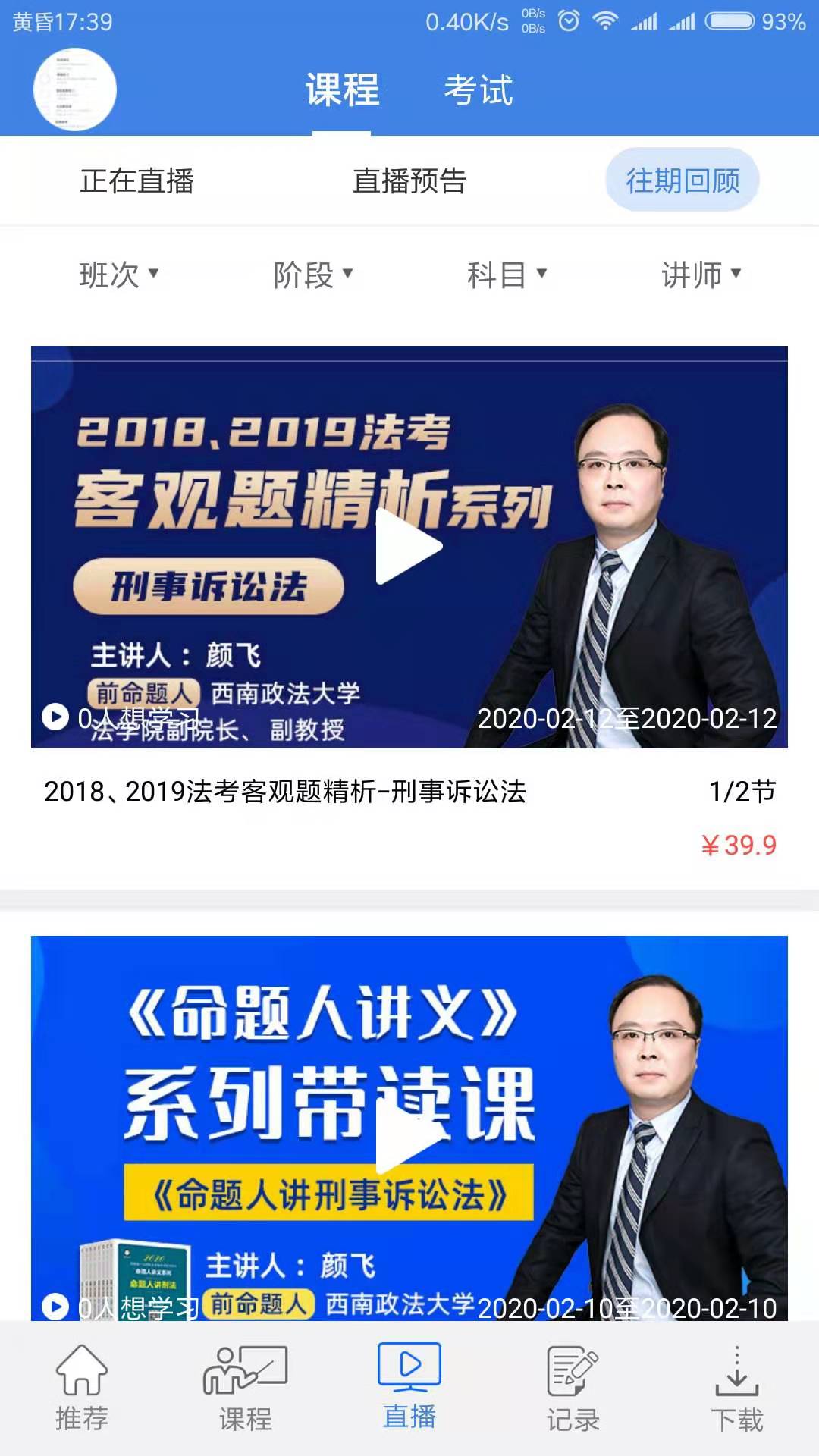Switch to the 考试 tab
The width and height of the screenshot is (819, 1456).
coord(479,91)
